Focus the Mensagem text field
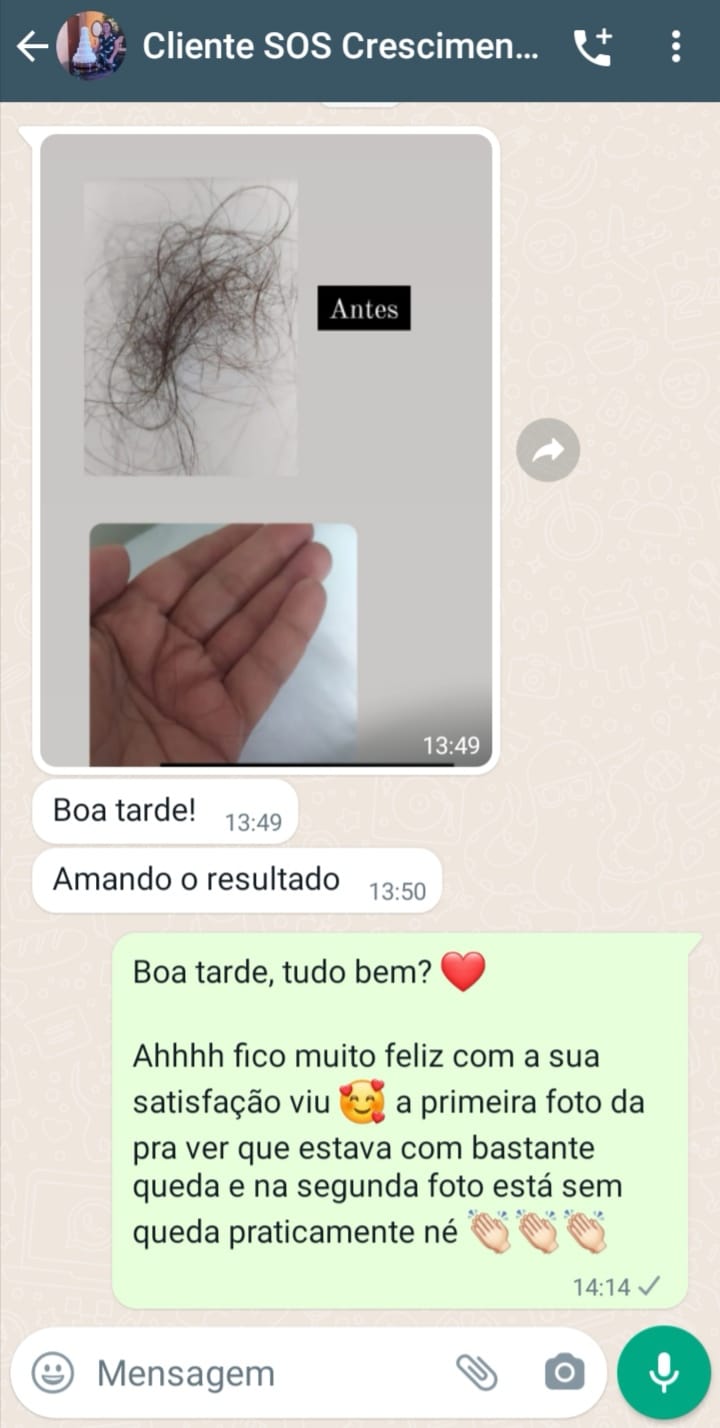This screenshot has height=1428, width=720. tap(260, 1373)
